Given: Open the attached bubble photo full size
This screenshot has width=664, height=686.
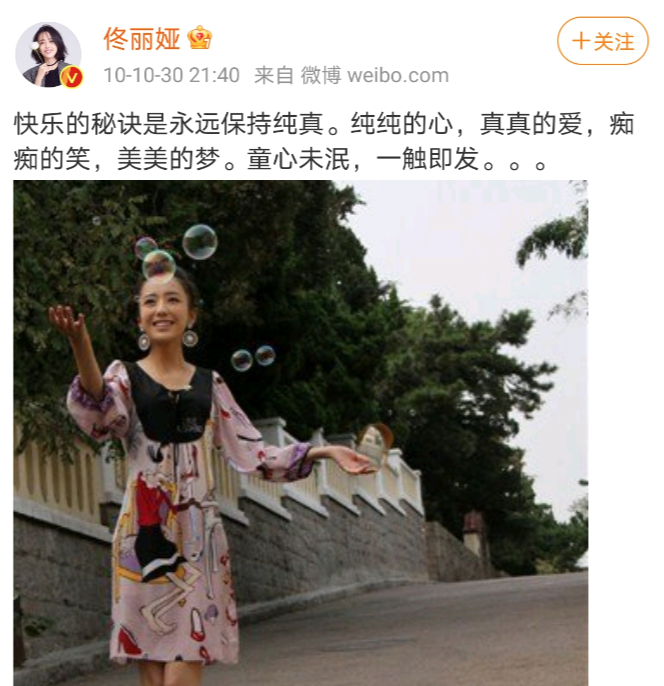Looking at the screenshot, I should coord(300,432).
